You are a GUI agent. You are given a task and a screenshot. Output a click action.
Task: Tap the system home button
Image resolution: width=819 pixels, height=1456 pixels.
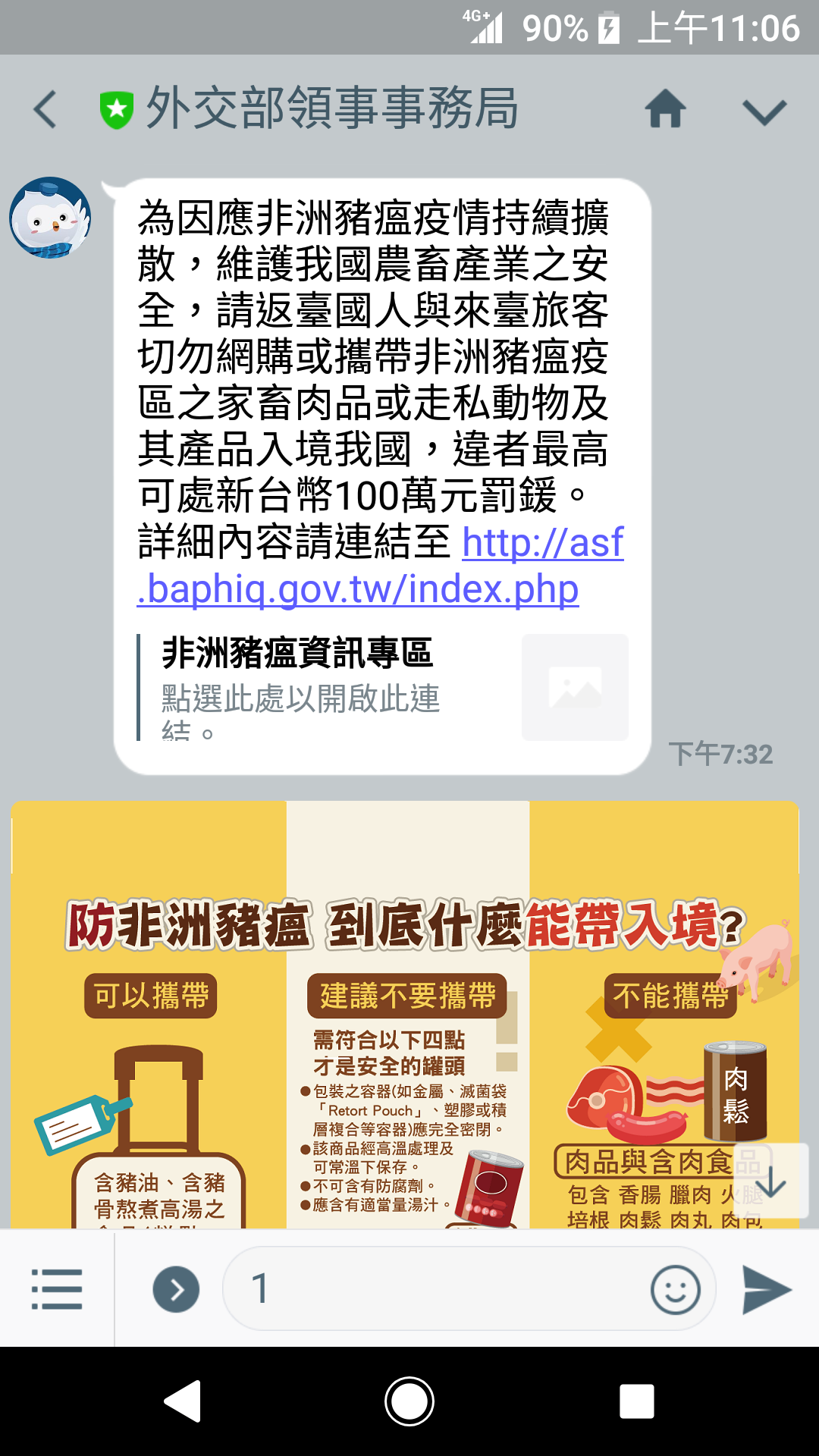[x=409, y=1401]
